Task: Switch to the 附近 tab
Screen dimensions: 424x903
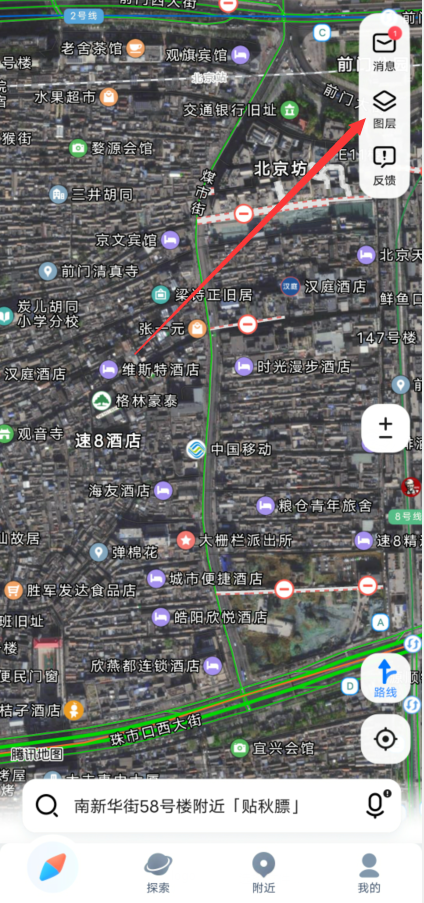Action: coord(263,873)
